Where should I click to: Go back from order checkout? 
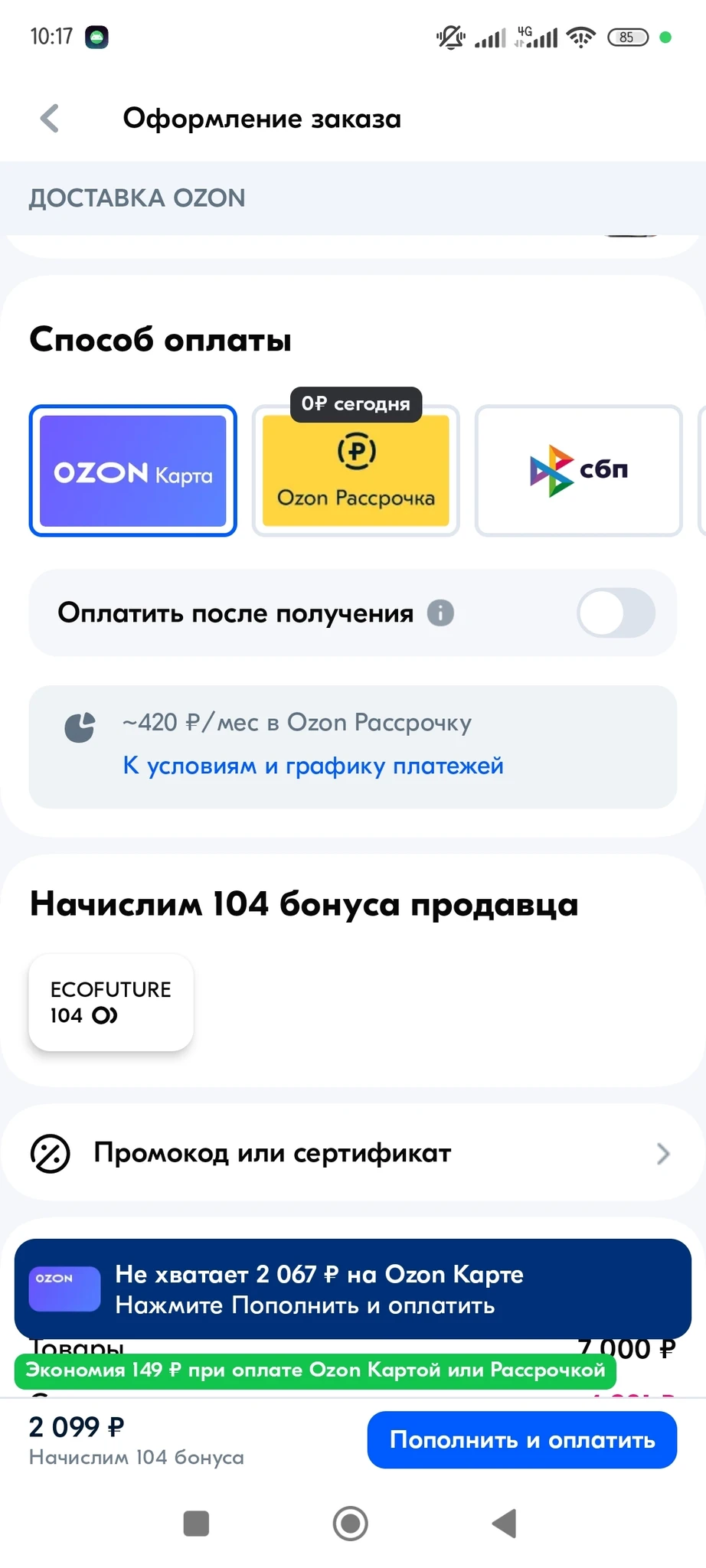click(x=50, y=119)
